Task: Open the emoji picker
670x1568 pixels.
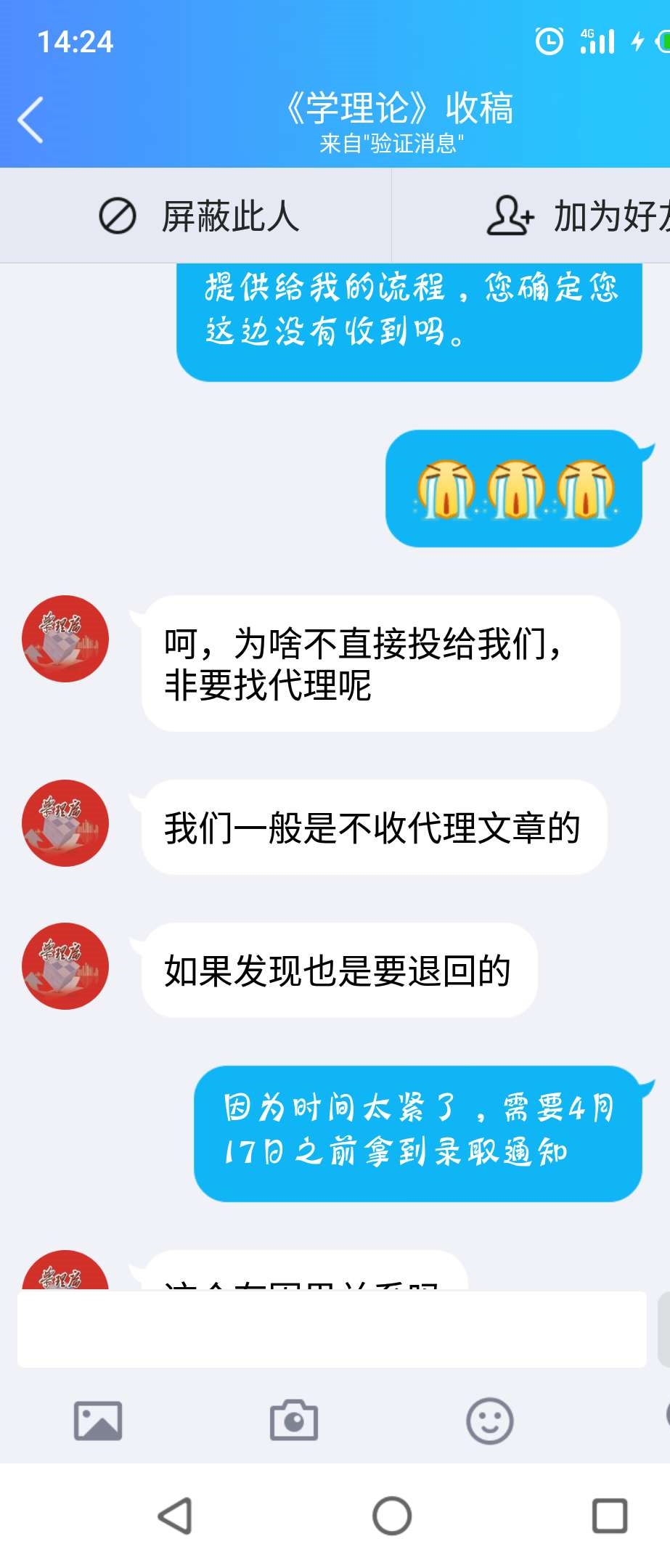Action: click(489, 1421)
